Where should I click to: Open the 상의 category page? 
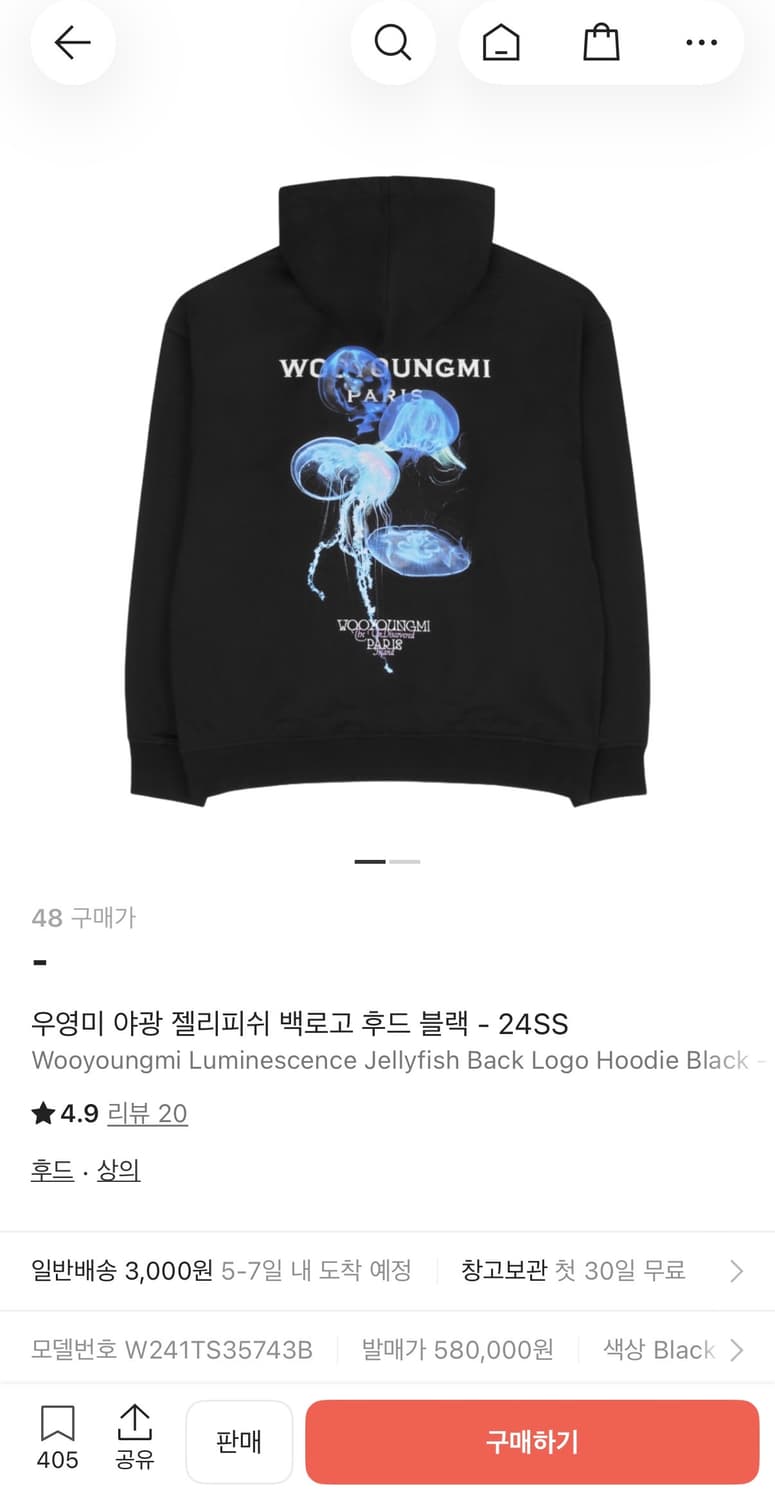pos(119,1170)
